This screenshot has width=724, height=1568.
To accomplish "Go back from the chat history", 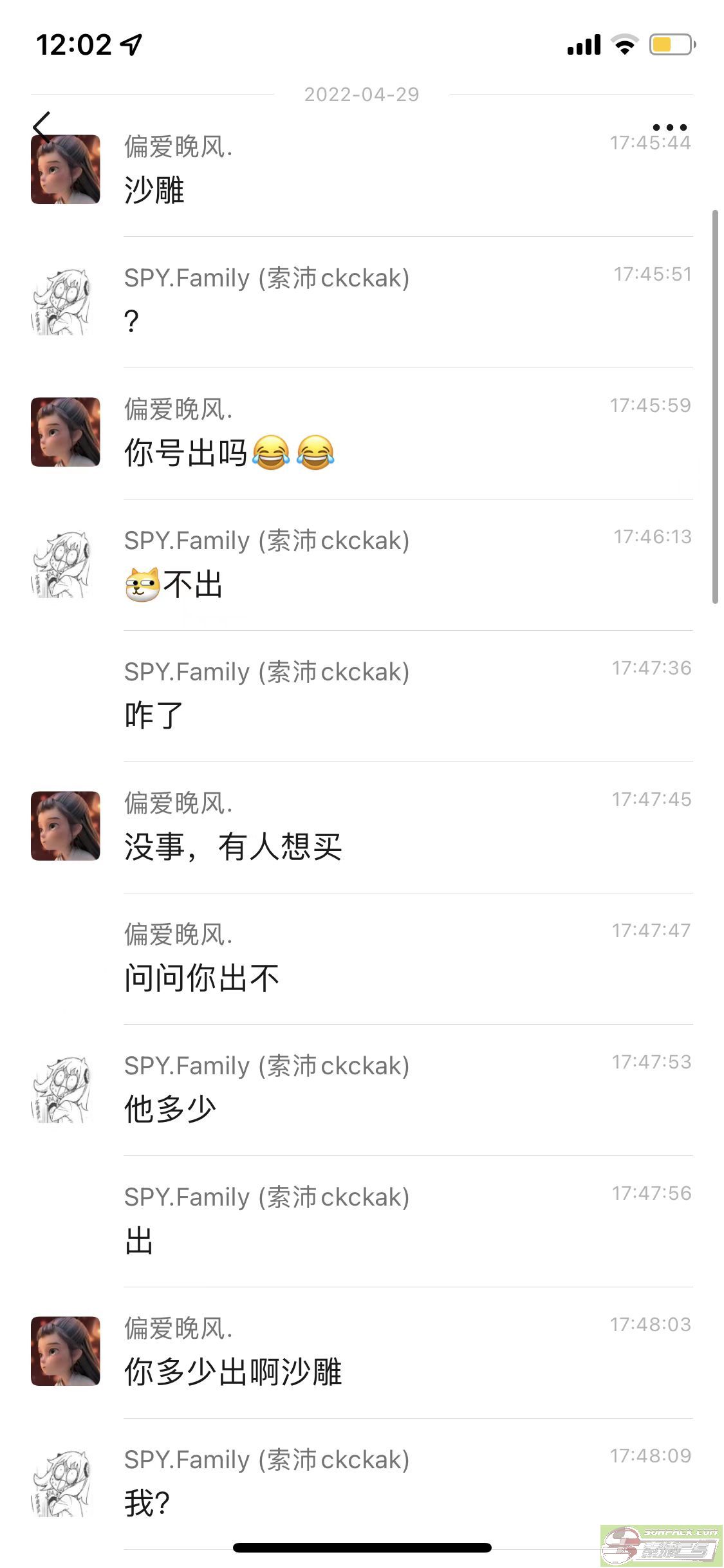I will pyautogui.click(x=42, y=126).
